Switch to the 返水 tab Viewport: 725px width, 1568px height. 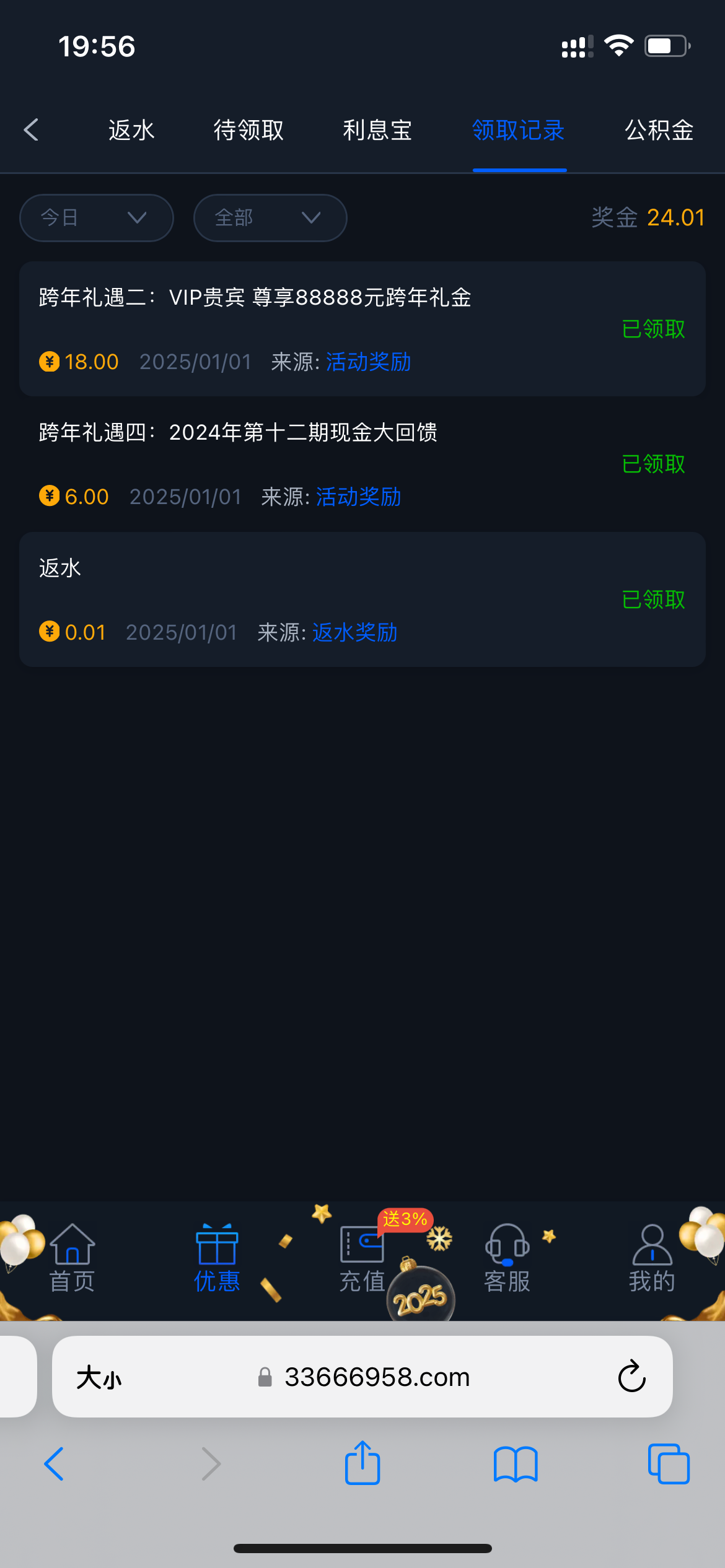pyautogui.click(x=131, y=131)
